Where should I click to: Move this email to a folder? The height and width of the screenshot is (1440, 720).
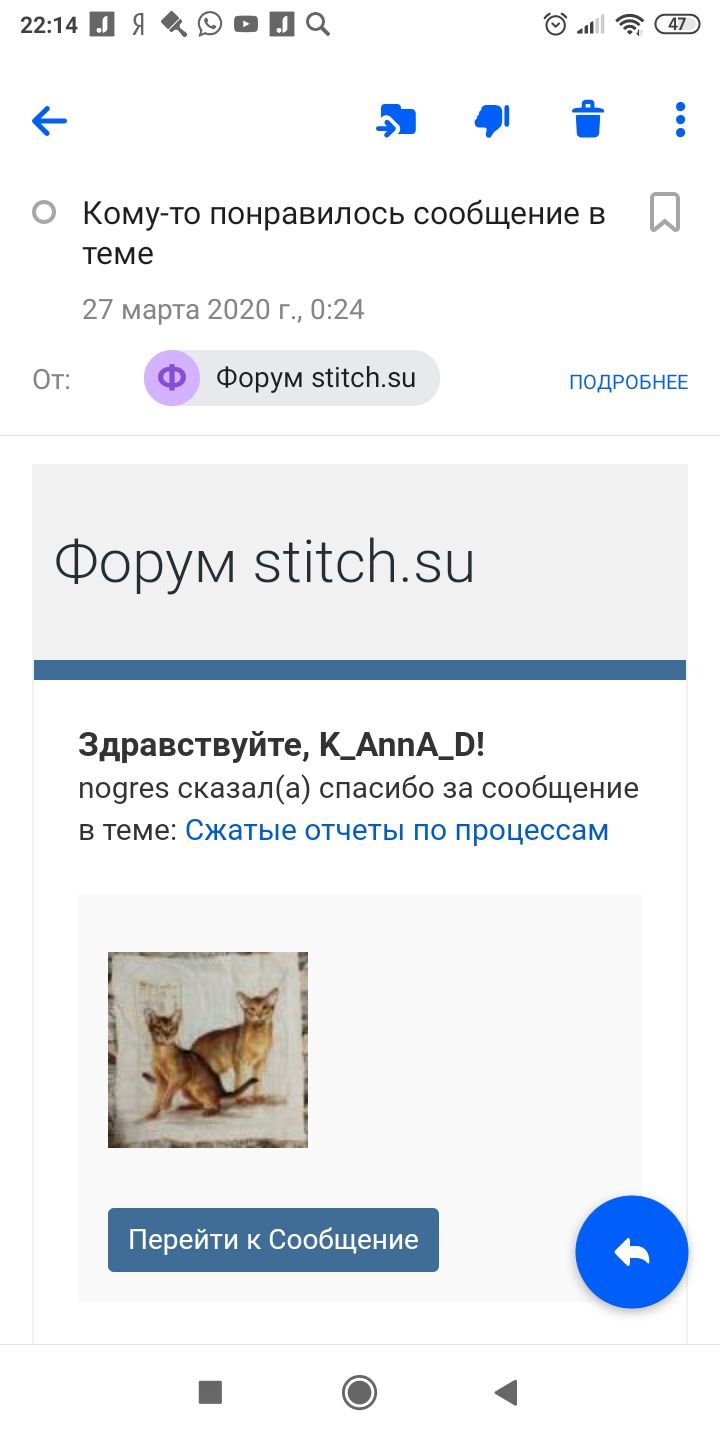point(396,121)
